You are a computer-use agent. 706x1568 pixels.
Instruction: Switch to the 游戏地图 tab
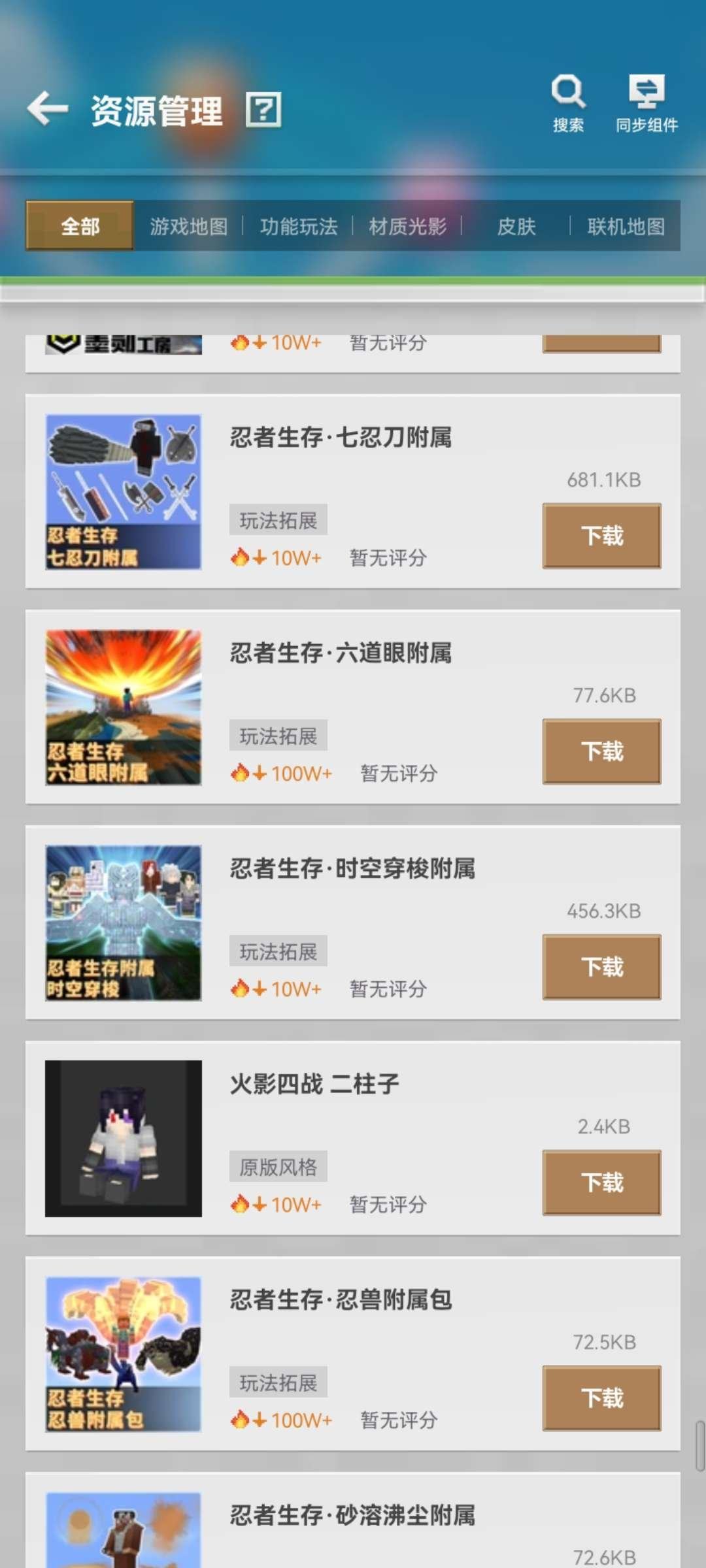pyautogui.click(x=190, y=227)
